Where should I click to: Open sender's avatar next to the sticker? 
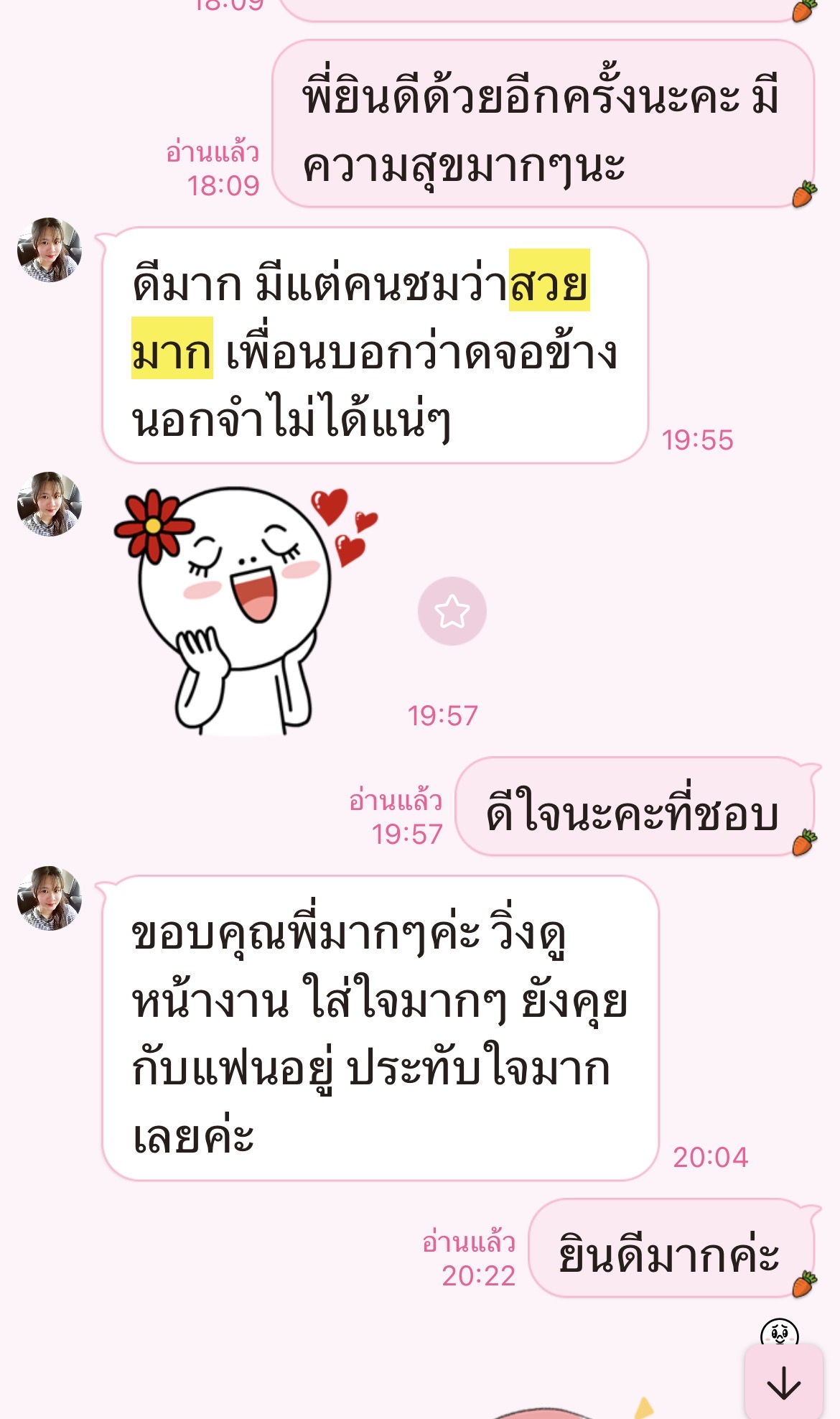click(50, 504)
